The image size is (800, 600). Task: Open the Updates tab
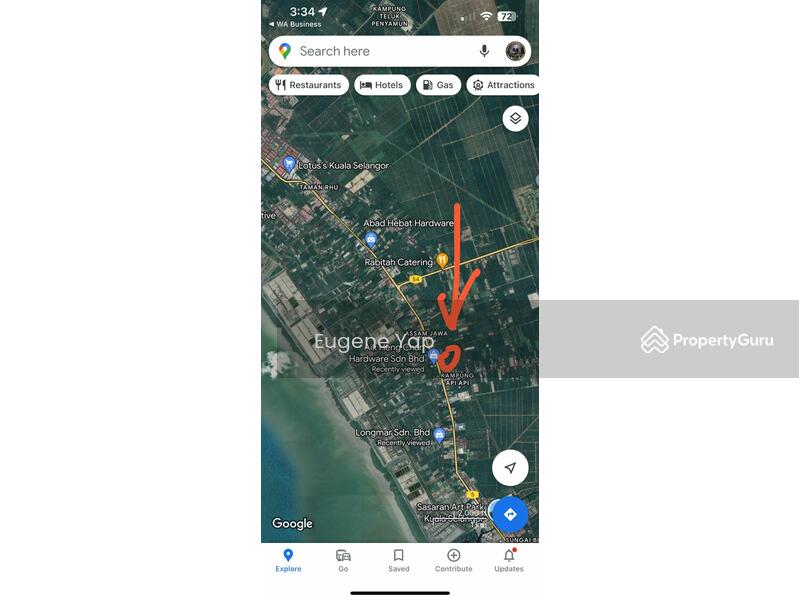tap(508, 560)
